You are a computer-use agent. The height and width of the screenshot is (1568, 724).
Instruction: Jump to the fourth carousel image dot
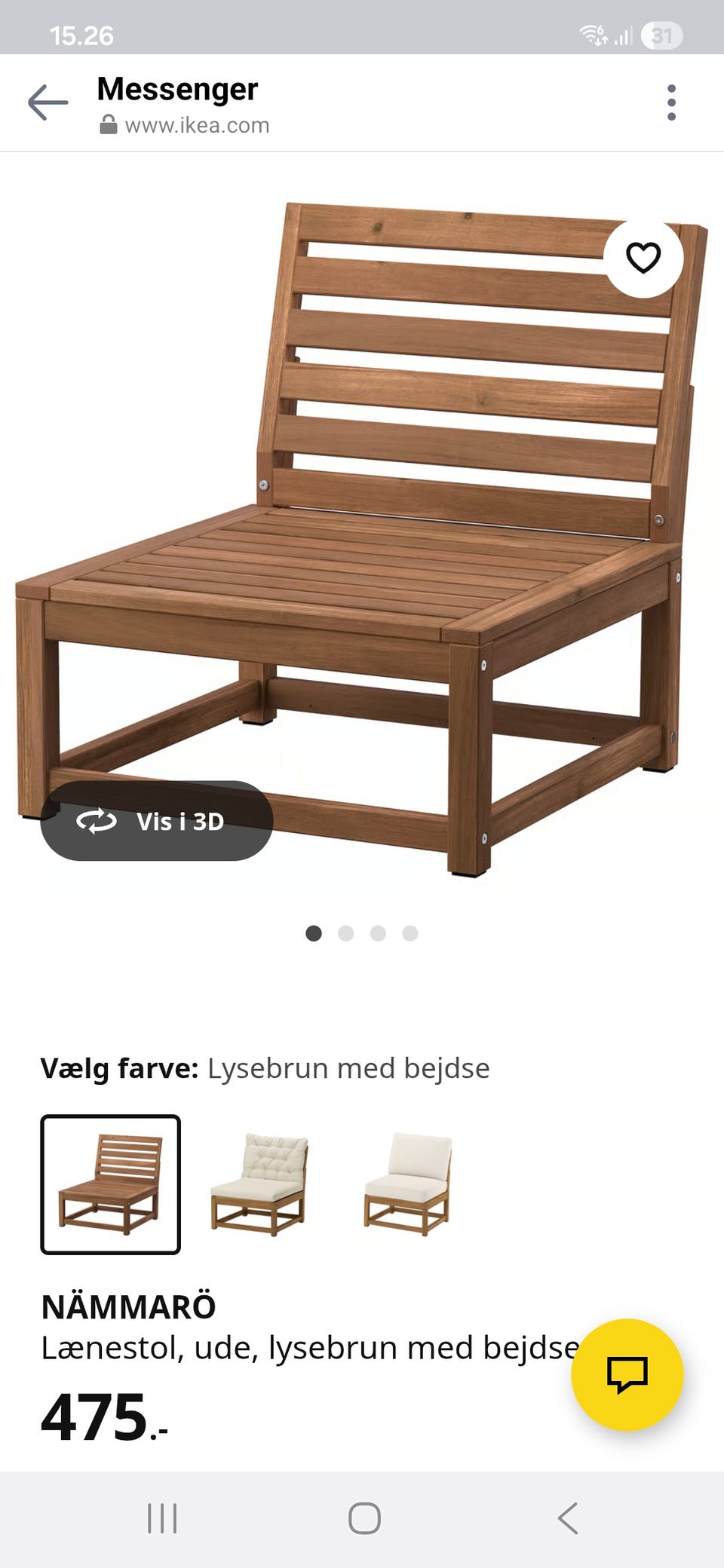pos(410,933)
